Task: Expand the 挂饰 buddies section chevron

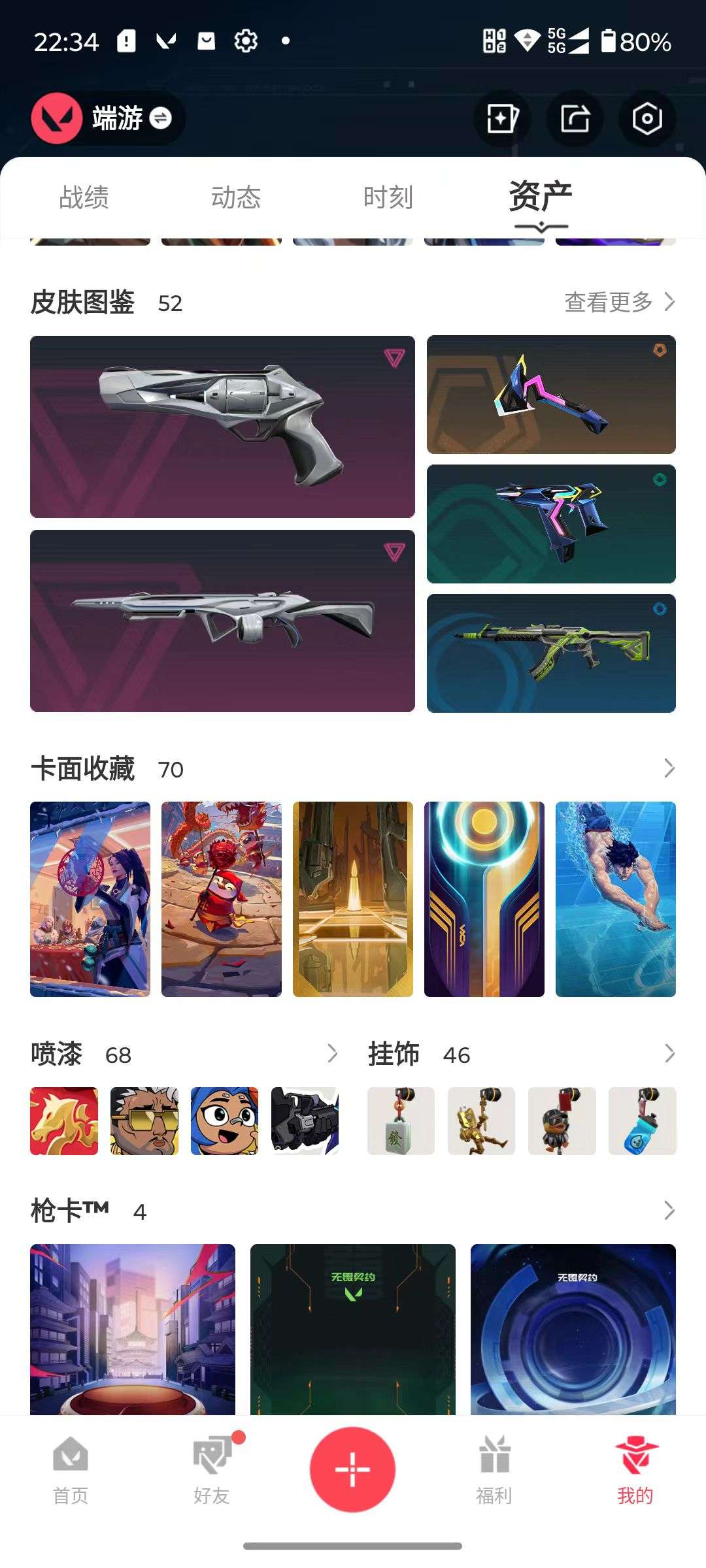Action: click(668, 1053)
